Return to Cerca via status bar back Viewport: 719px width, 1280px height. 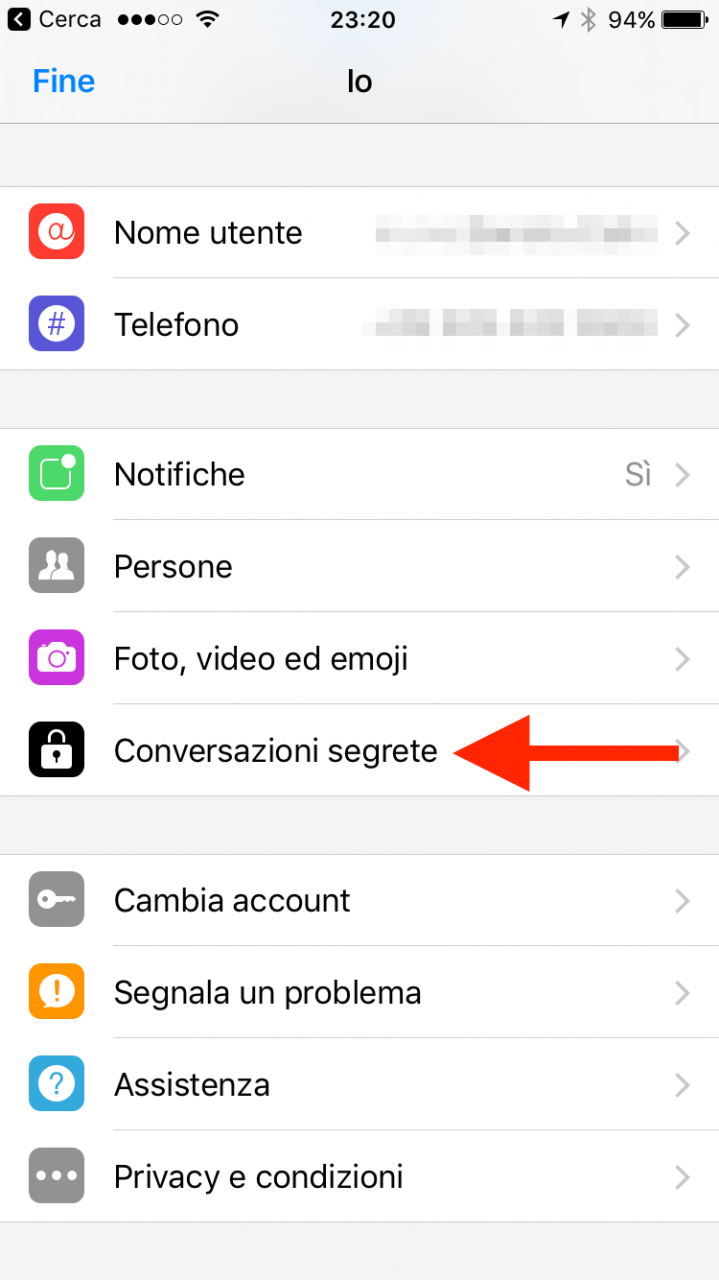pyautogui.click(x=55, y=20)
